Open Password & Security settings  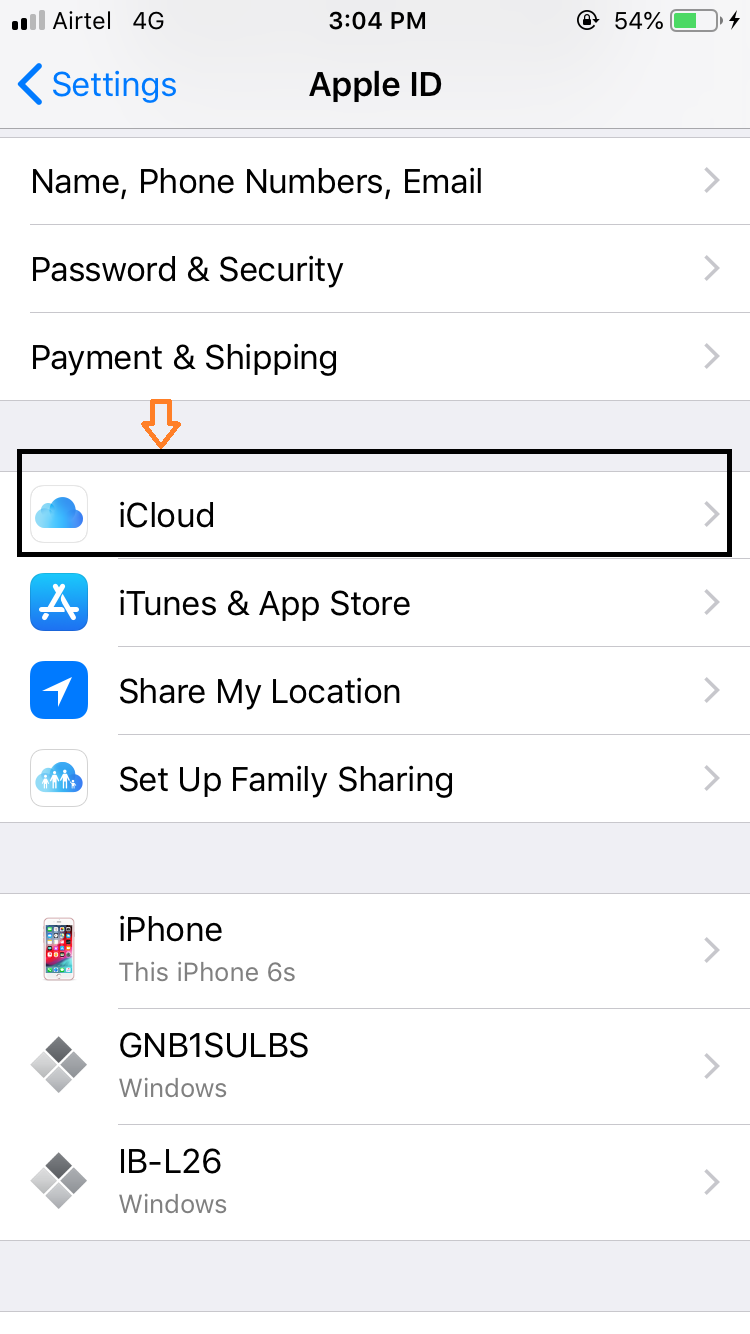(375, 270)
